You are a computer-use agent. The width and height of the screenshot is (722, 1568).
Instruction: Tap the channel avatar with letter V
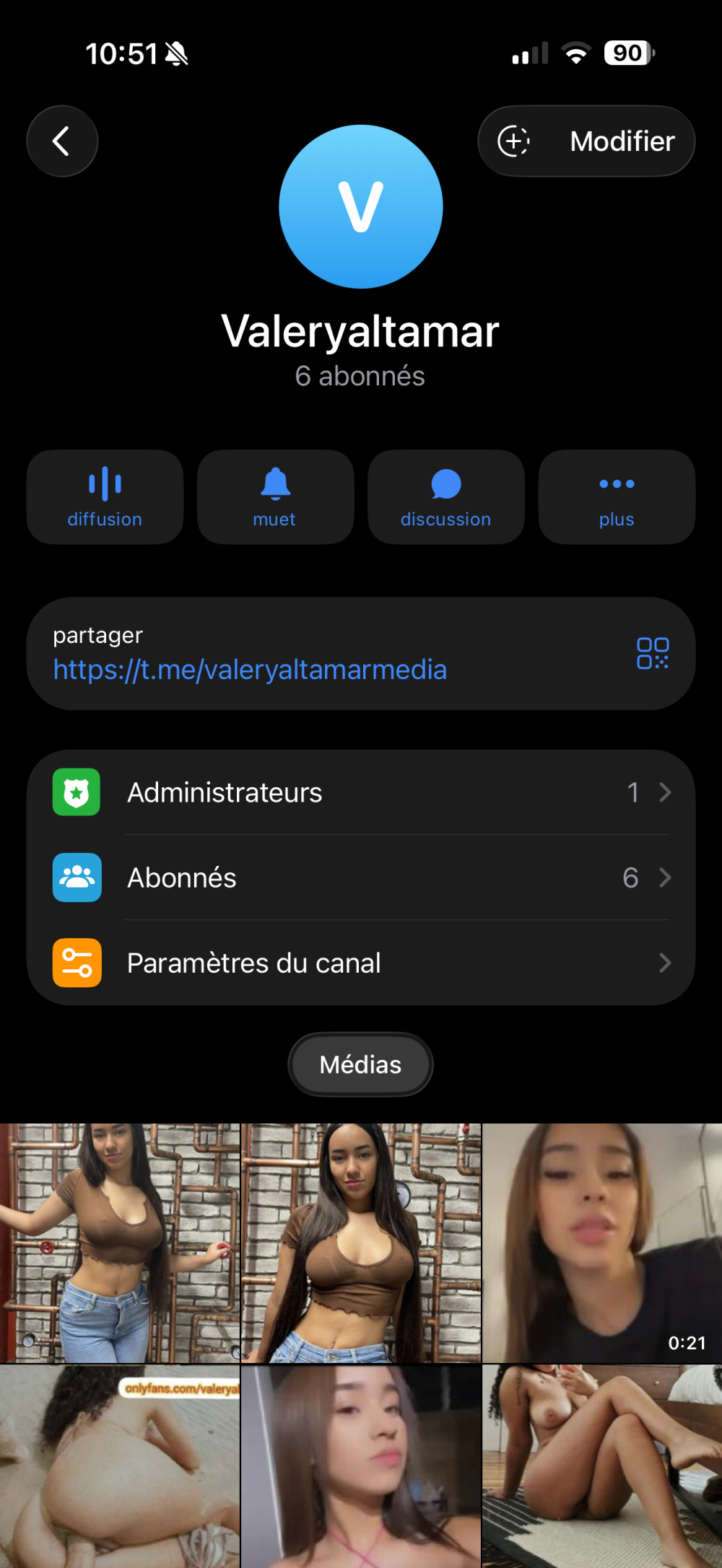[361, 207]
